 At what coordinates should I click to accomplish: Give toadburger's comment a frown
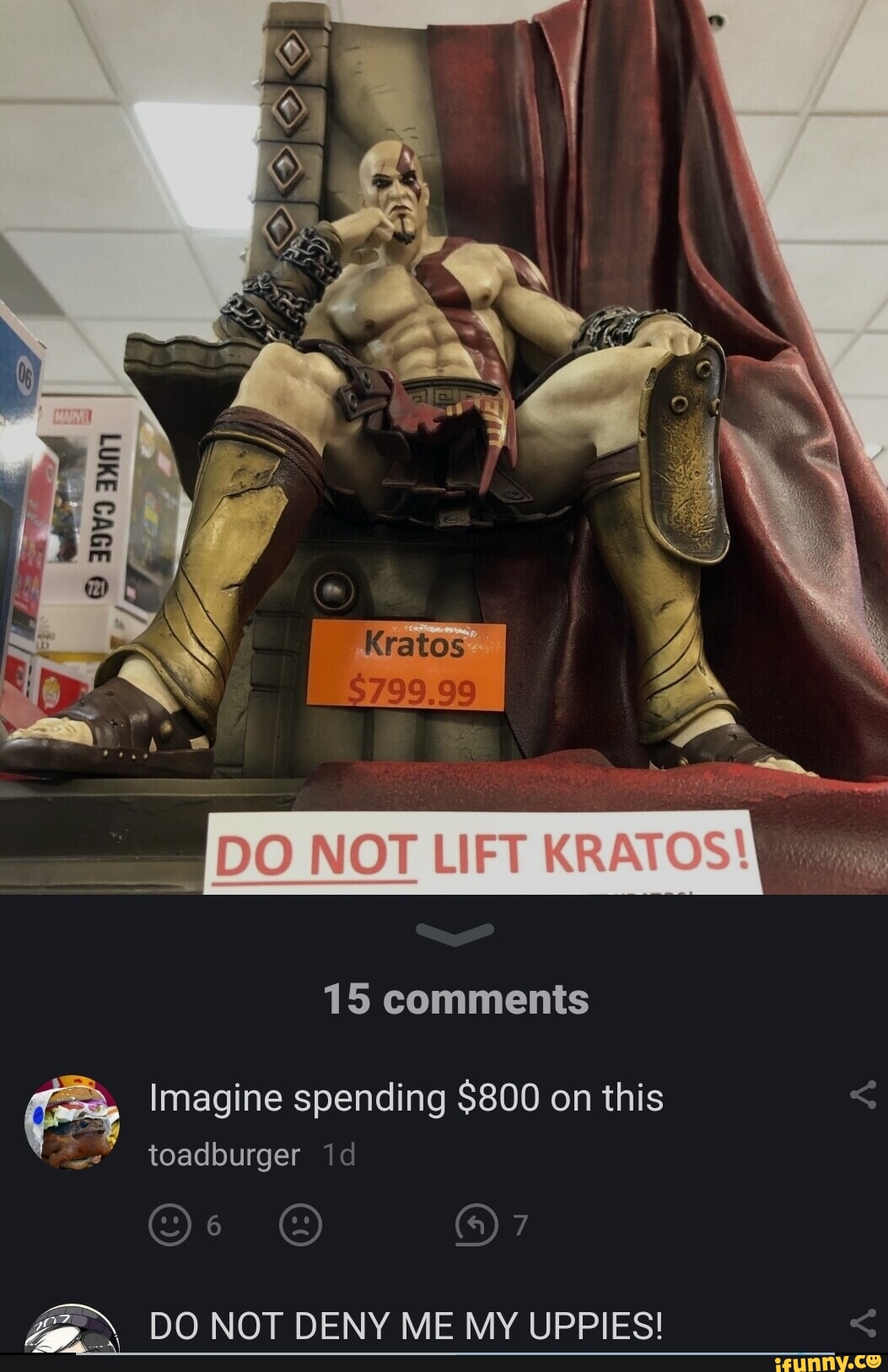point(300,1225)
